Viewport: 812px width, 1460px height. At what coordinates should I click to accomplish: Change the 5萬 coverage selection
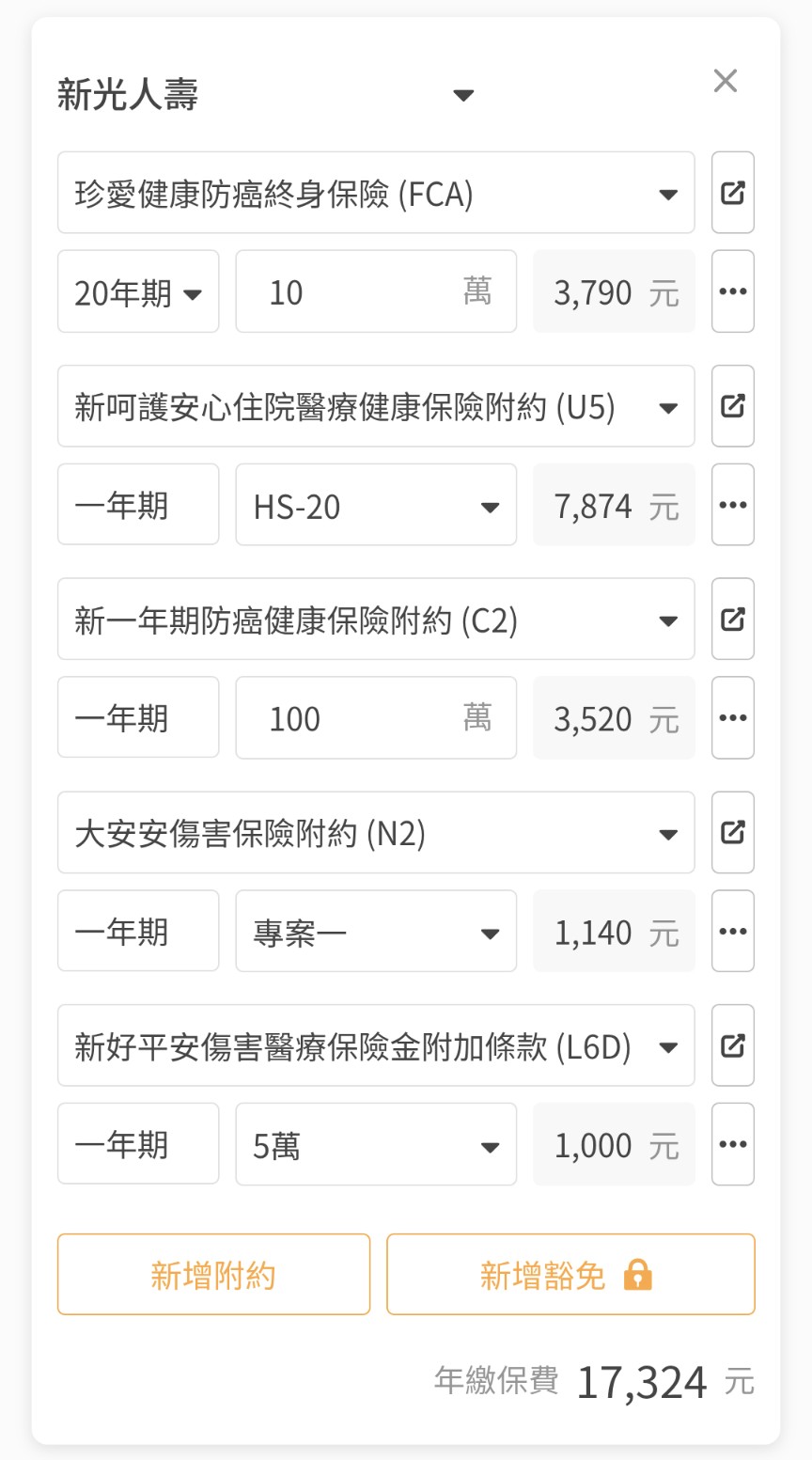[x=375, y=1144]
